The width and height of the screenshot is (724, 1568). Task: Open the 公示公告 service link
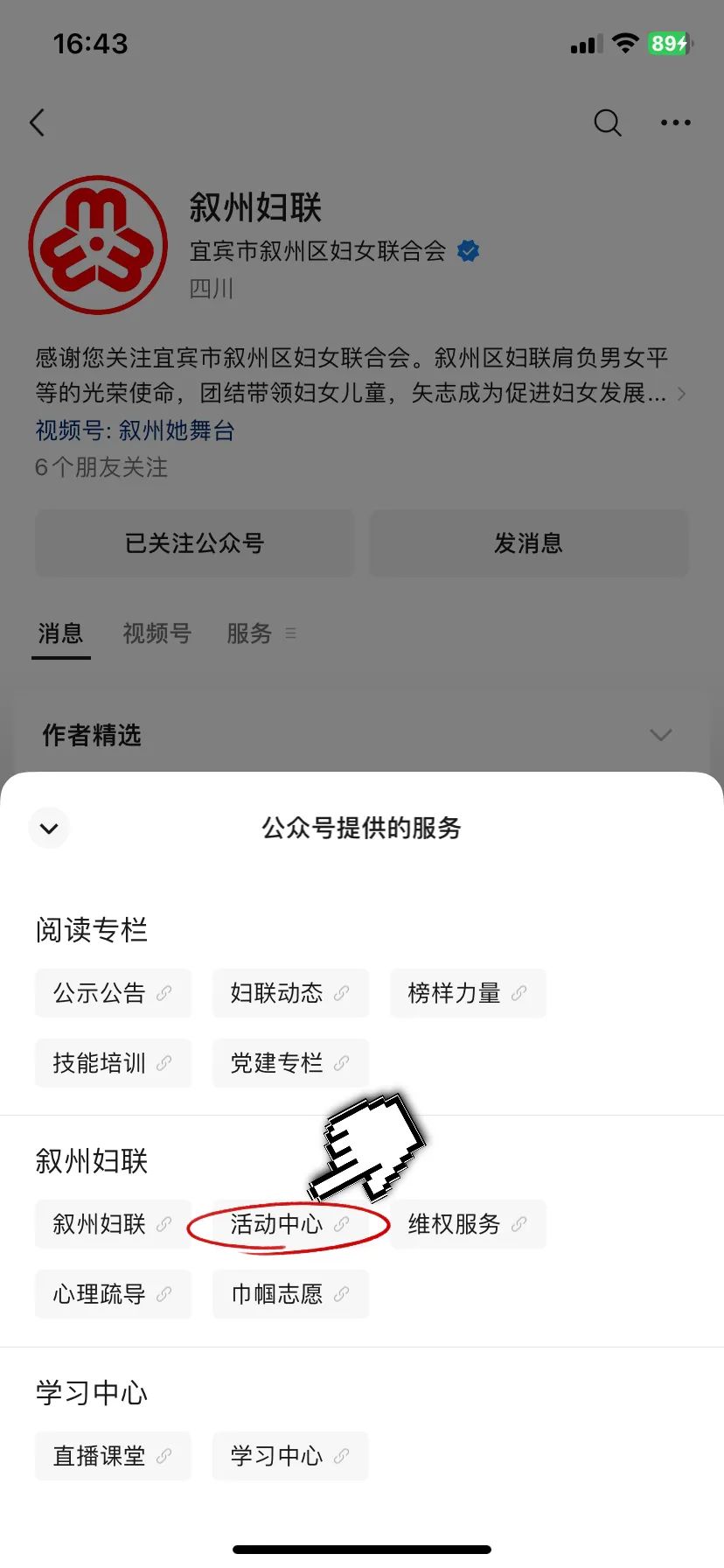click(x=113, y=993)
